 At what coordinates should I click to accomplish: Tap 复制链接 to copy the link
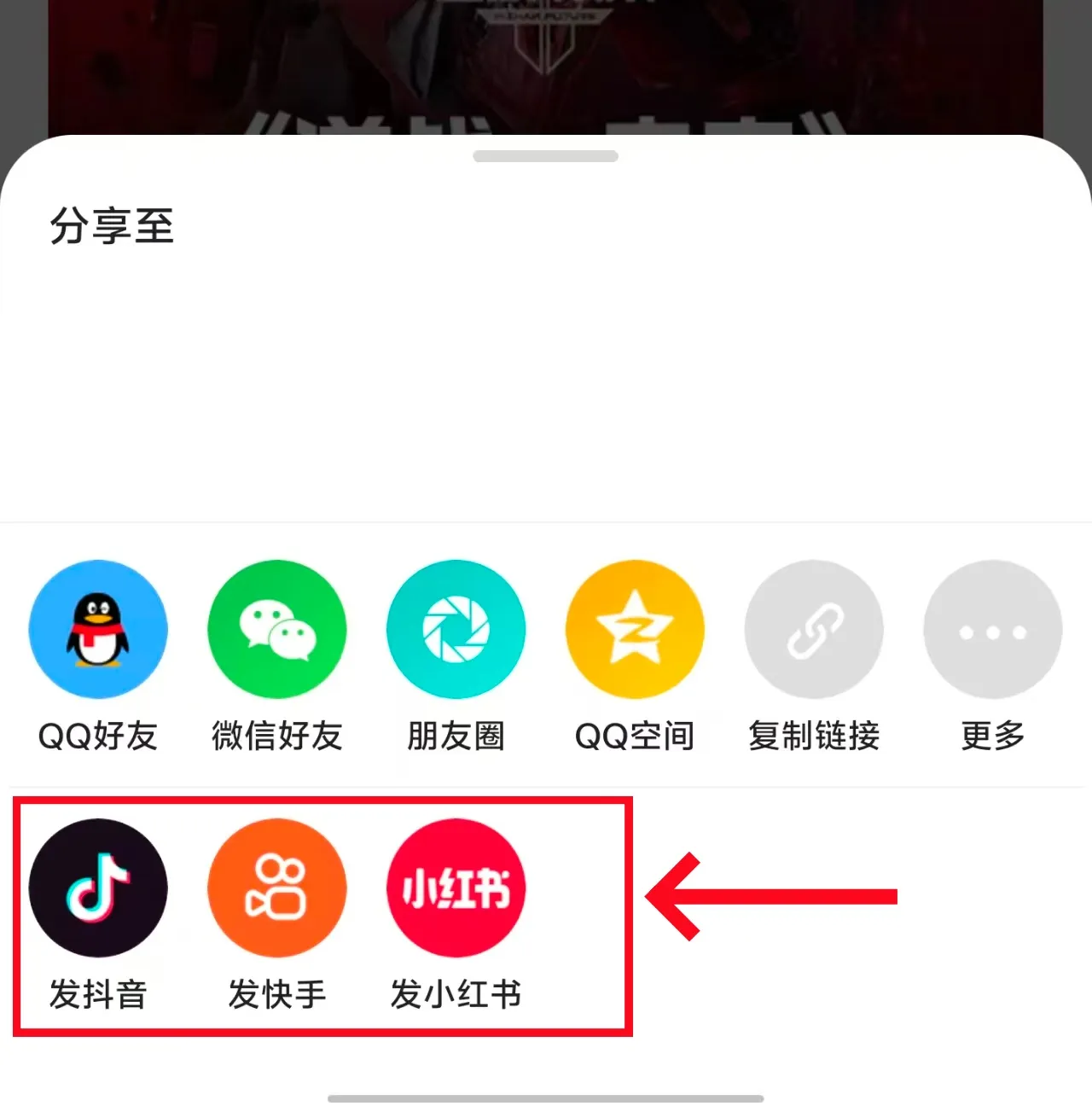point(814,630)
